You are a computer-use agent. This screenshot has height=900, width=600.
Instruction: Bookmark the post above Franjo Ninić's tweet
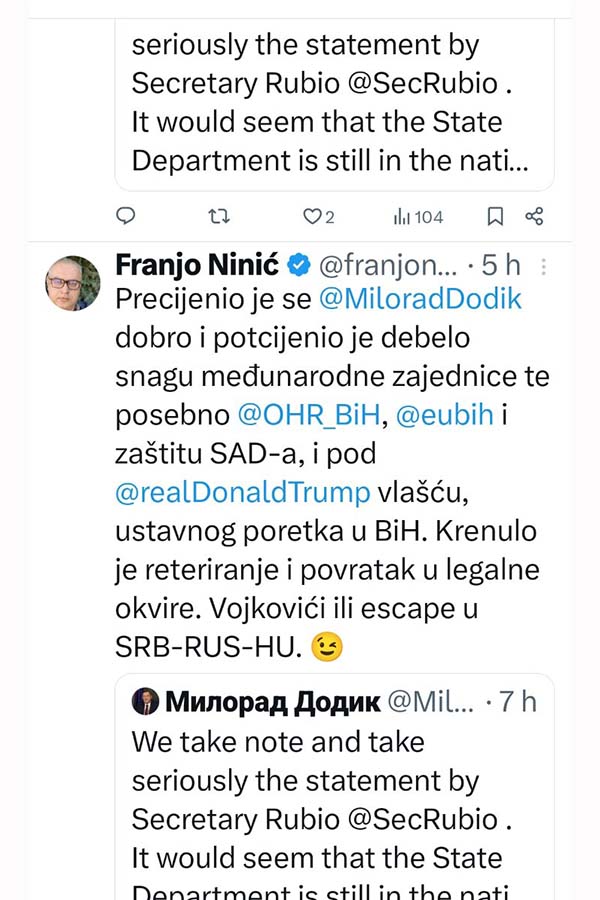[495, 216]
